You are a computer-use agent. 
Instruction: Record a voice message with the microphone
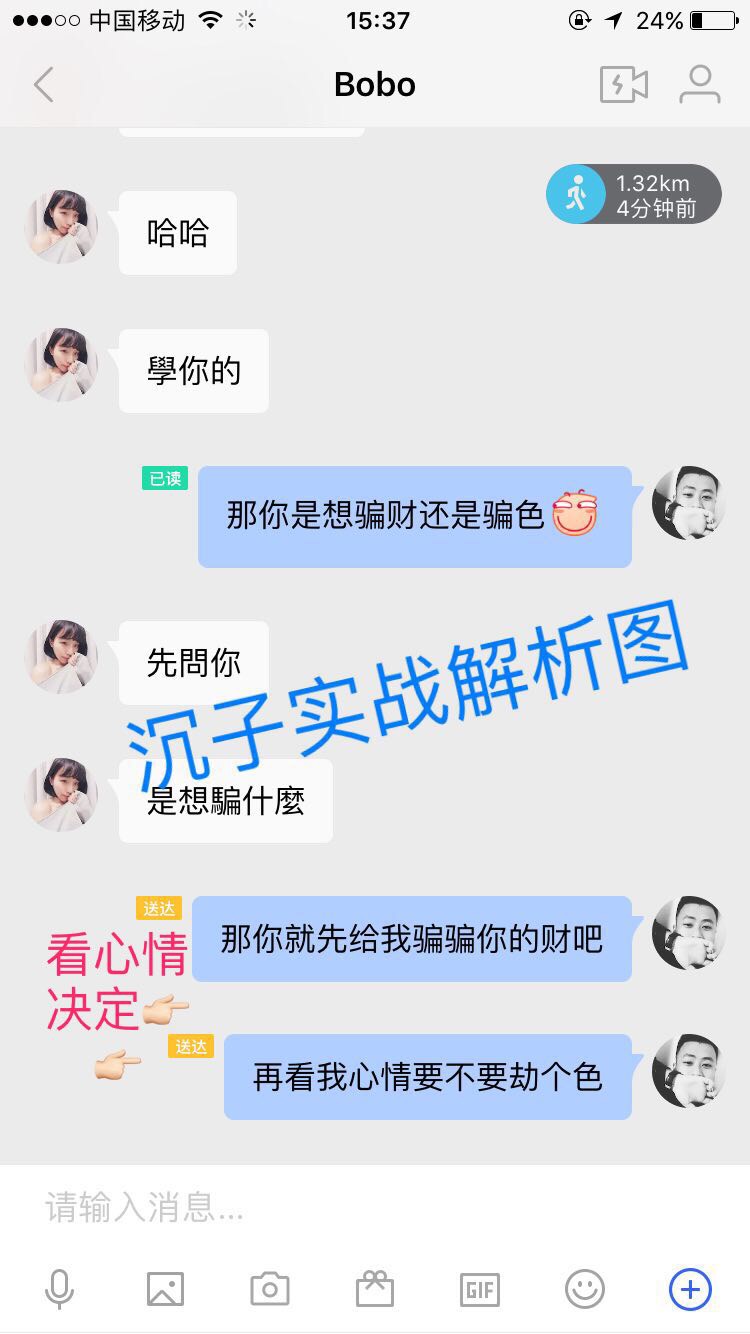(x=59, y=1289)
